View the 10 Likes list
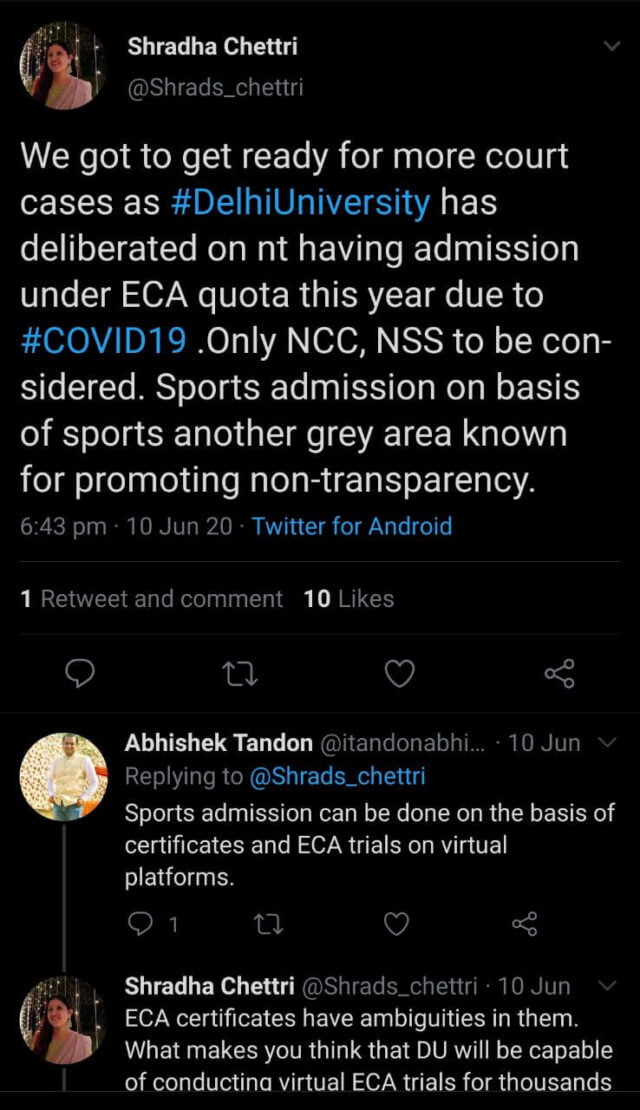The image size is (640, 1110). point(349,599)
